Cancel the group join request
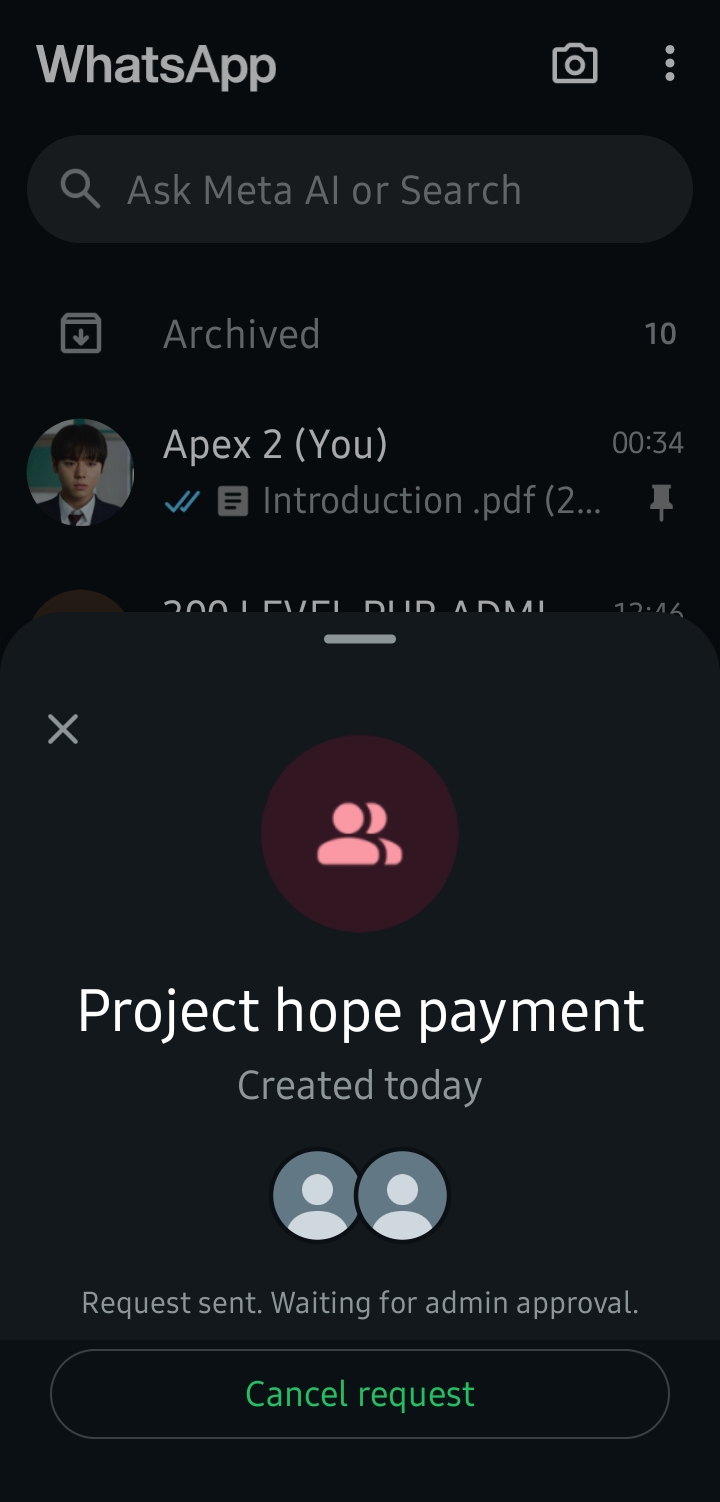Screen dimensions: 720x1502 click(x=360, y=1394)
